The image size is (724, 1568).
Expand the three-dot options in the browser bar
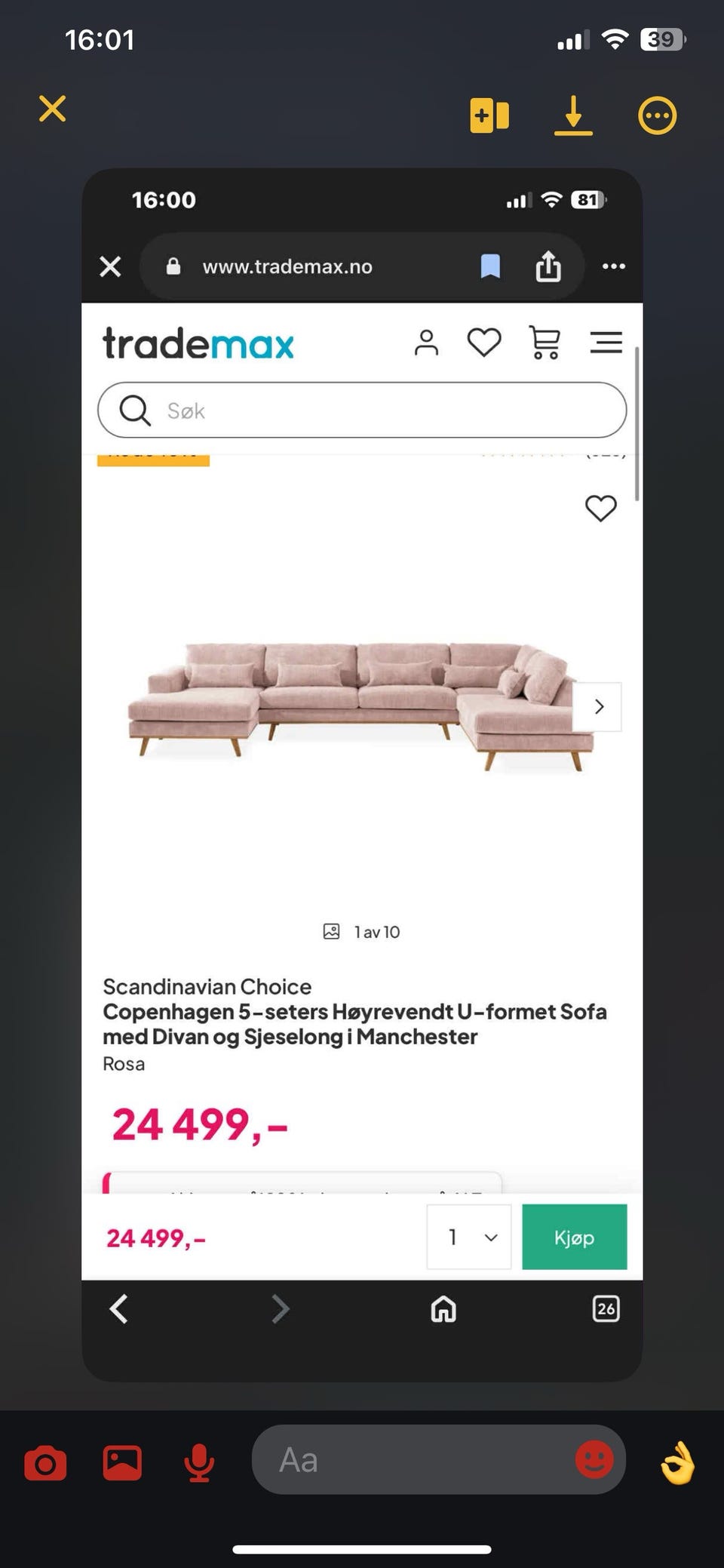[613, 266]
